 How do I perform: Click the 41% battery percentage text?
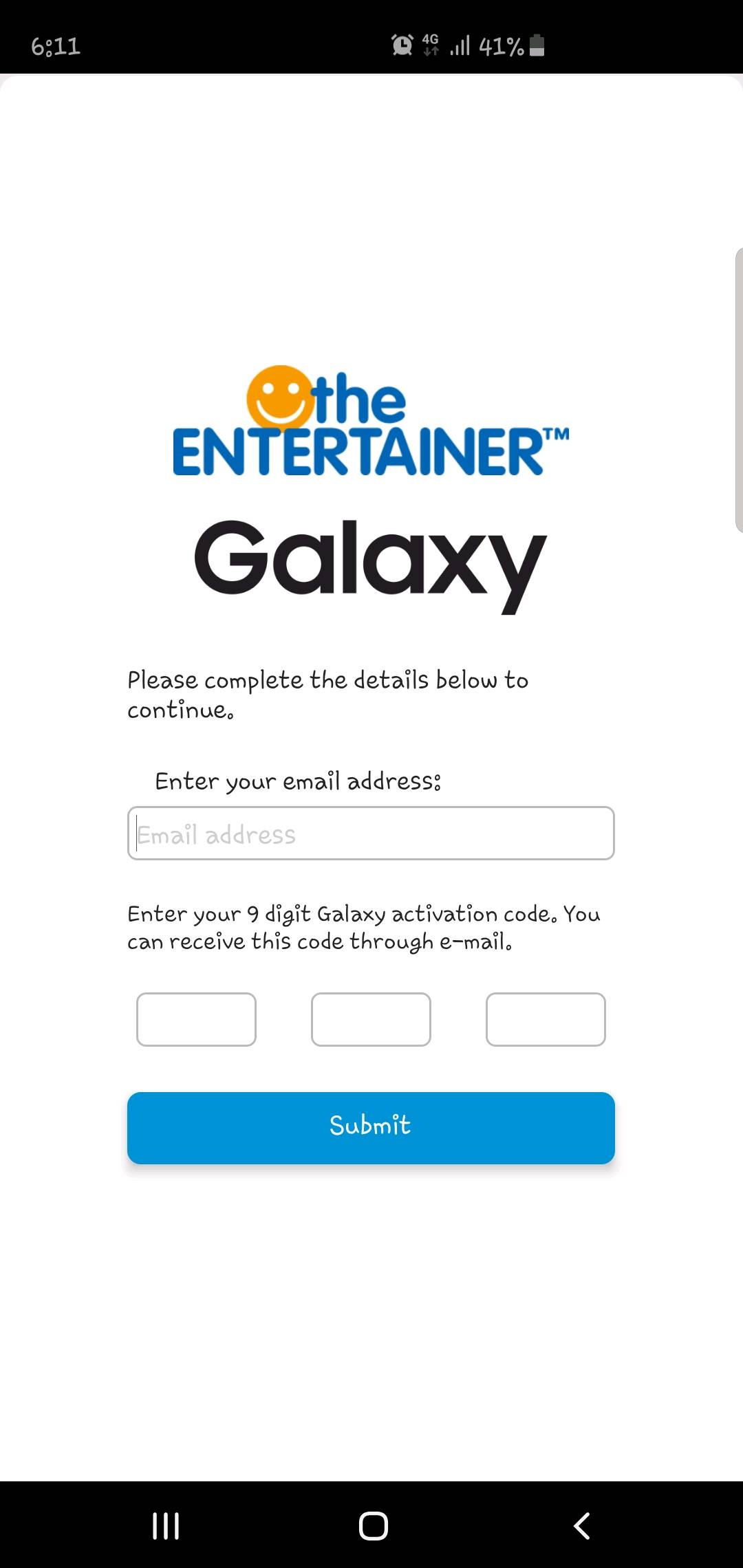501,46
